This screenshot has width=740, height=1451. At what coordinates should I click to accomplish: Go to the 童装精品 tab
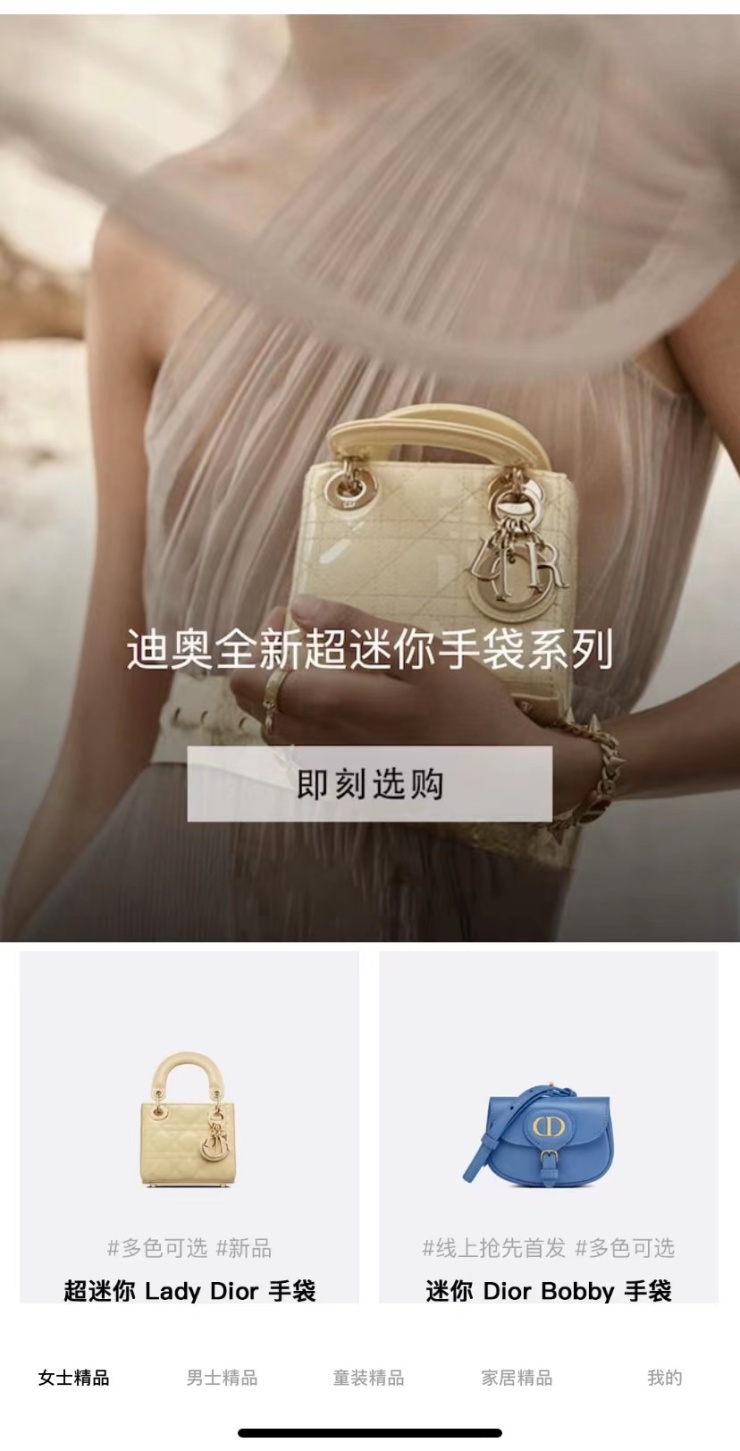(x=369, y=1378)
